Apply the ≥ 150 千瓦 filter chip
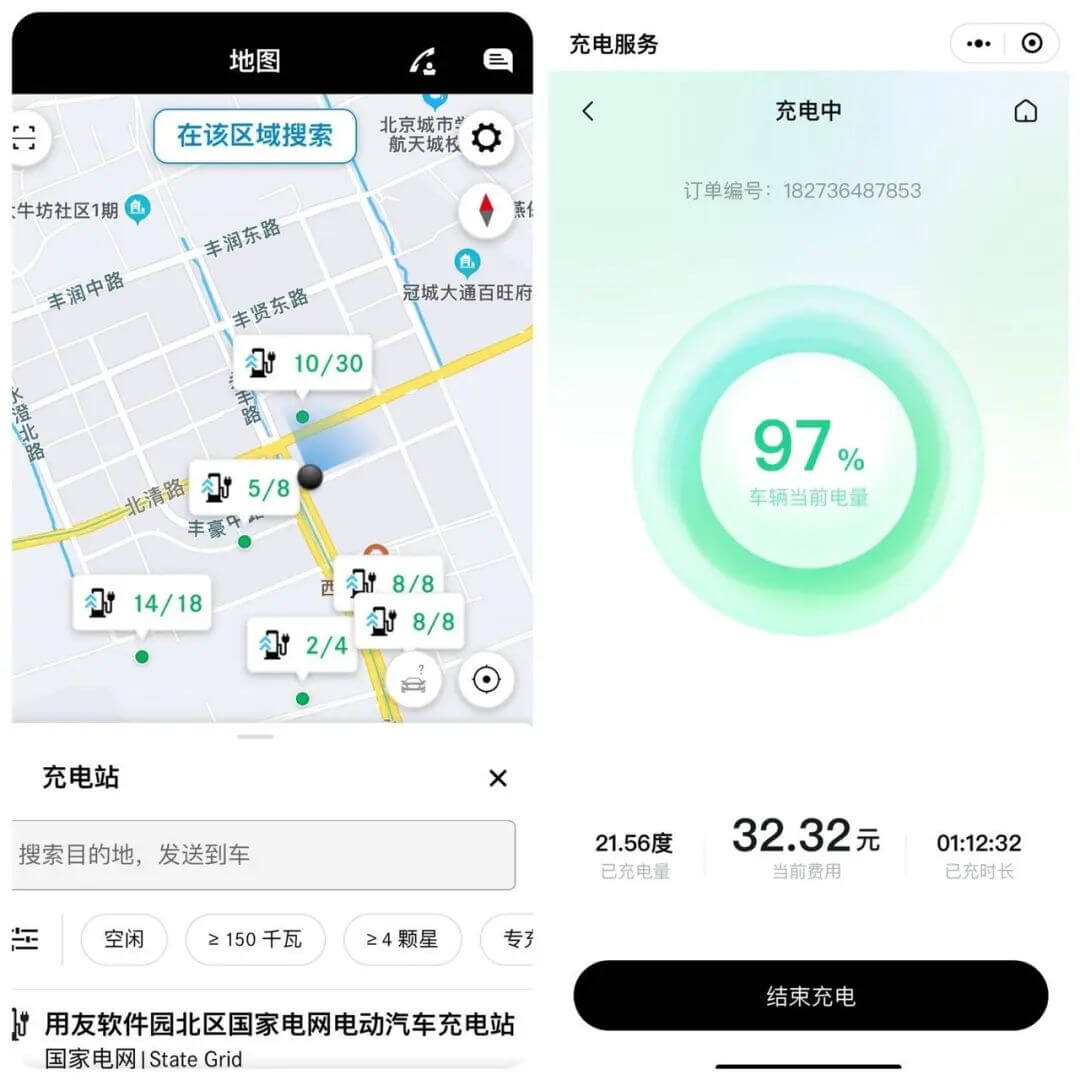This screenshot has width=1080, height=1080. 255,939
